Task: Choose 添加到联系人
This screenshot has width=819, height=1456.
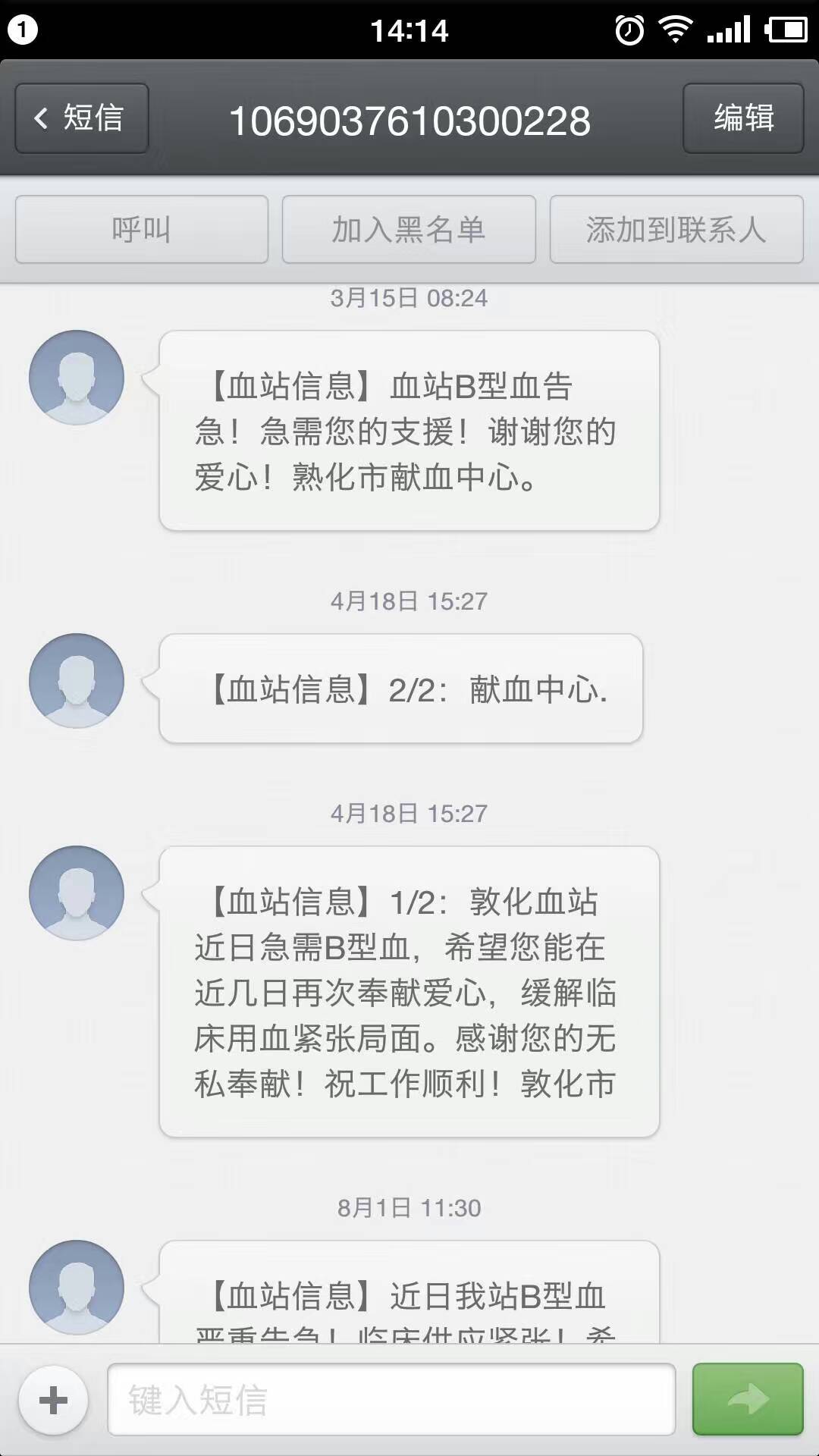Action: pyautogui.click(x=676, y=230)
